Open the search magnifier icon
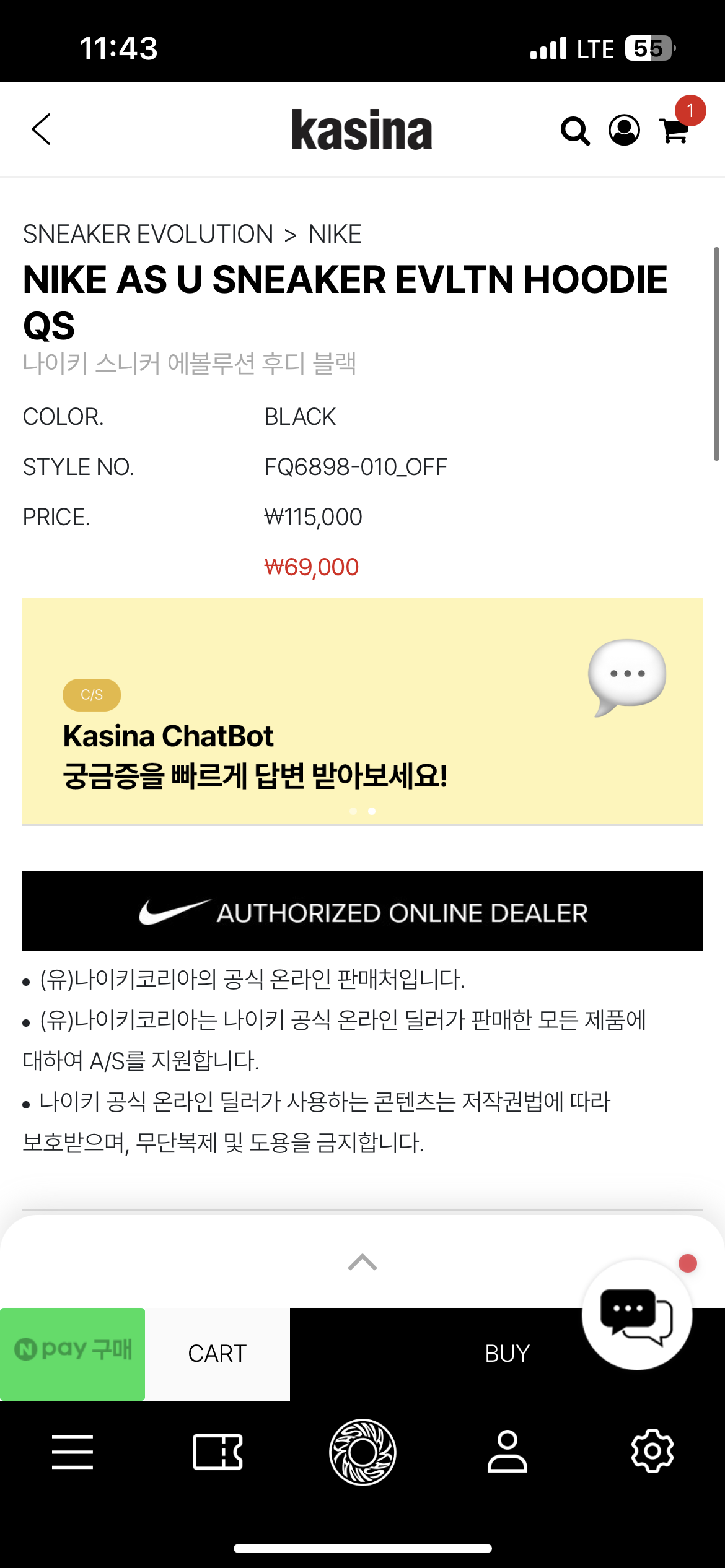Screen dimensions: 725x1568 (575, 131)
